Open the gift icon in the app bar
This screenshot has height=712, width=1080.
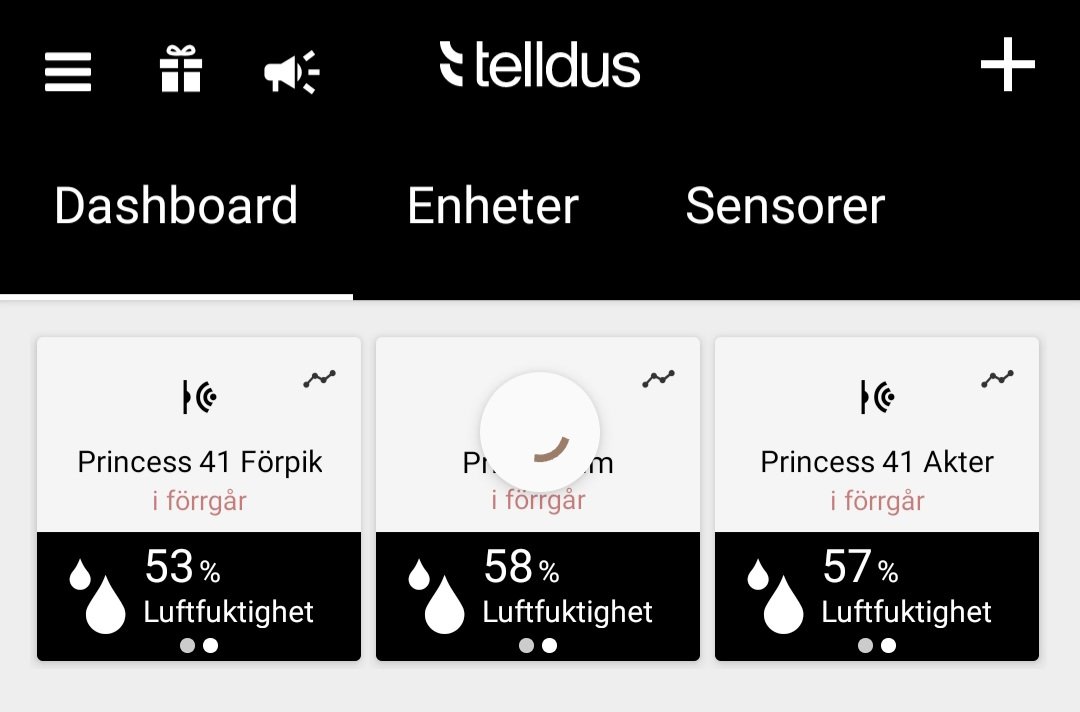click(181, 71)
